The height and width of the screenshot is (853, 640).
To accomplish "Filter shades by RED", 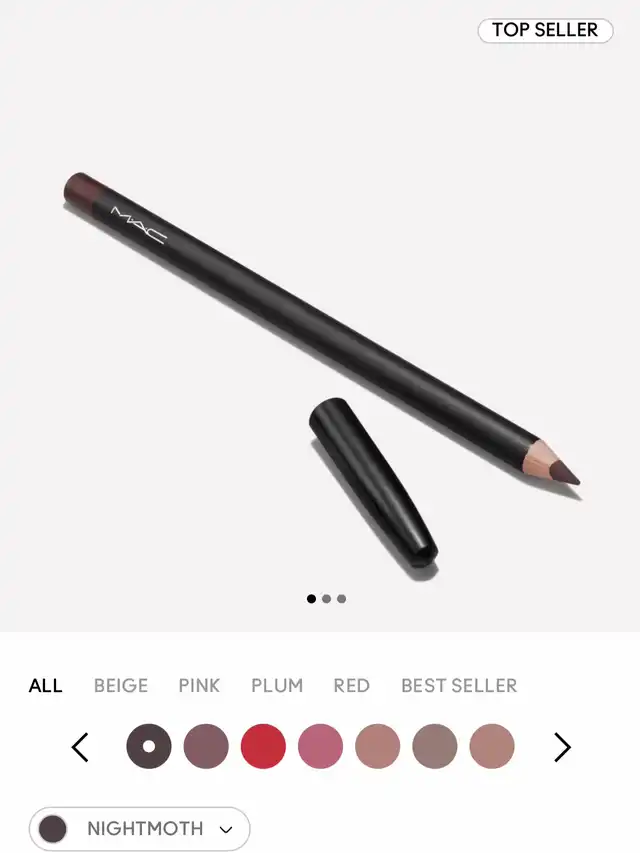I will pos(351,686).
